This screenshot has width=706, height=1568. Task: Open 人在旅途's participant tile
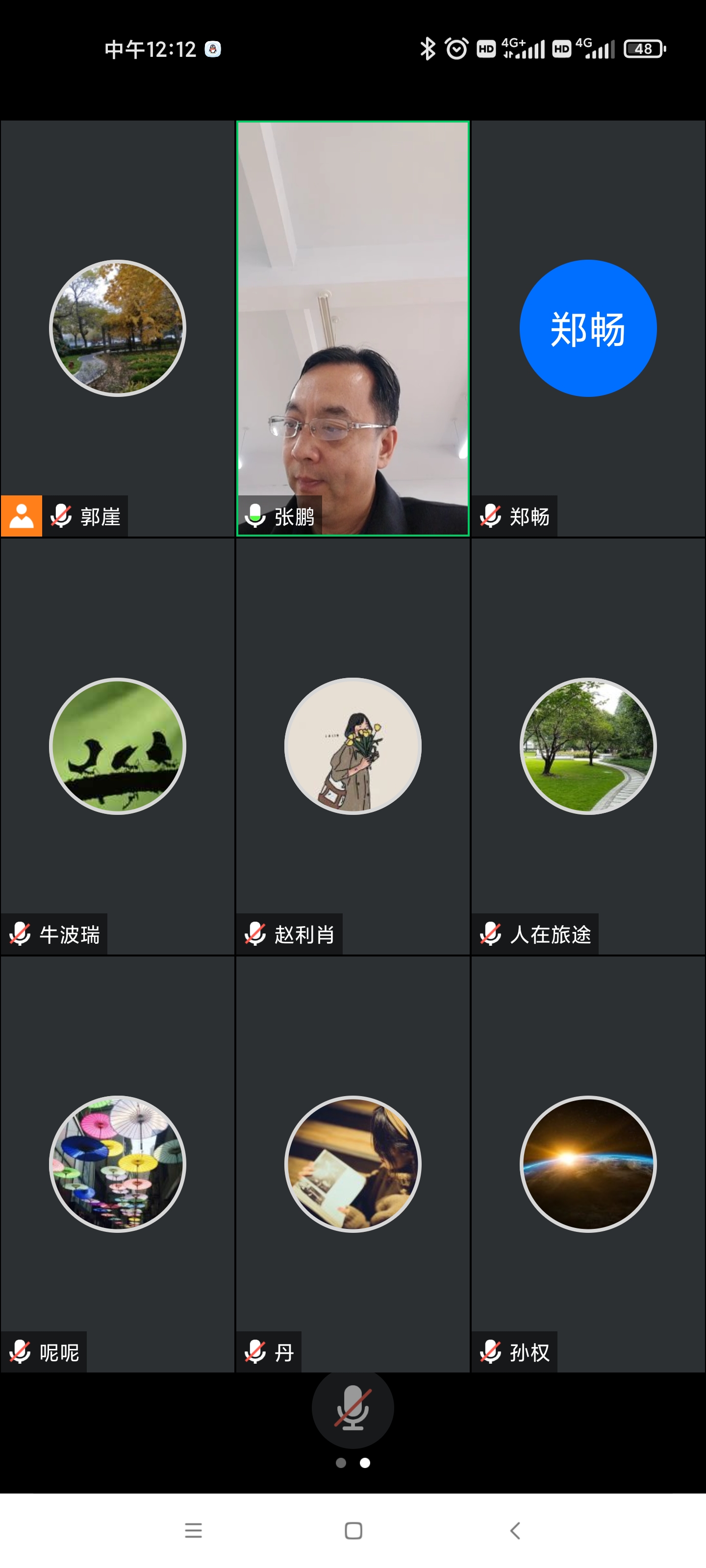click(x=588, y=746)
